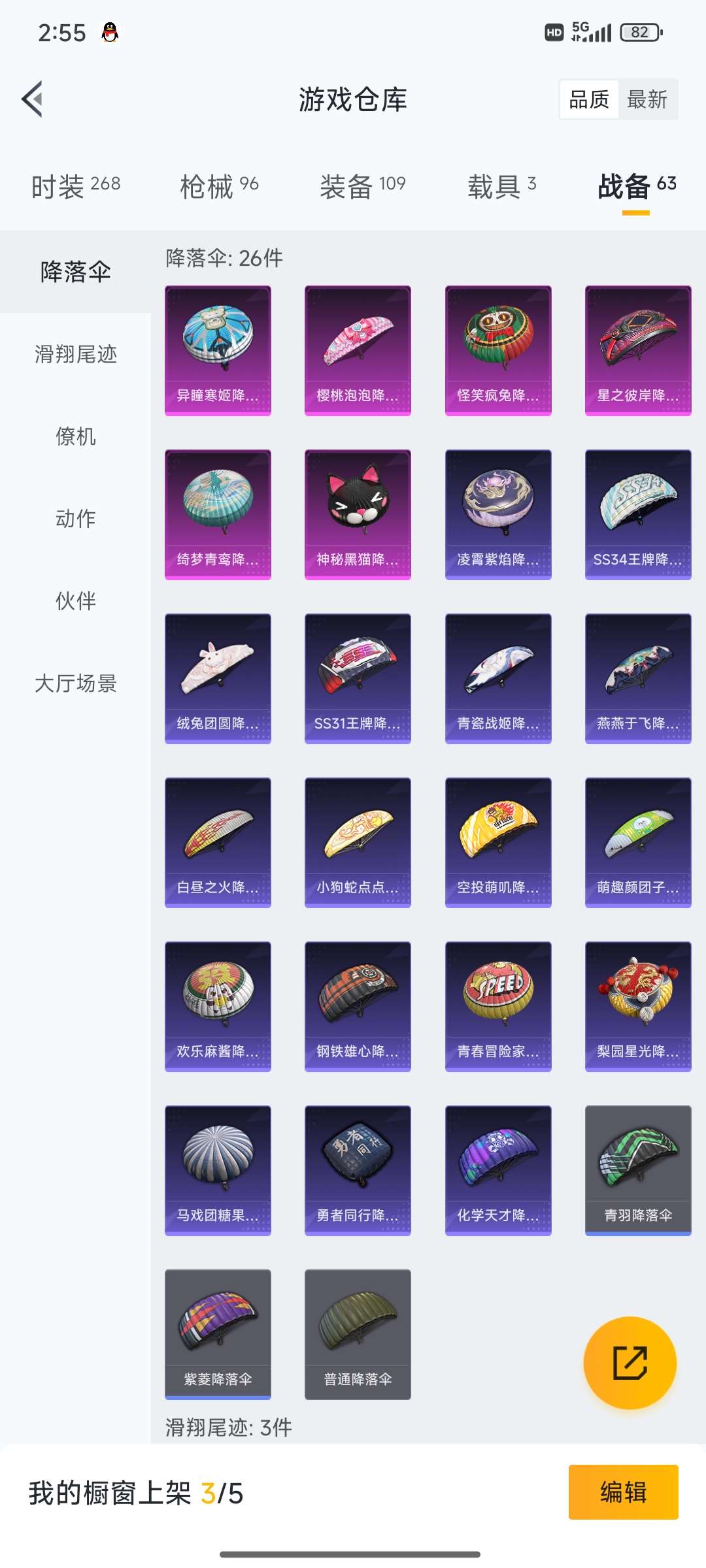Open the 僚机 category
The width and height of the screenshot is (706, 1568).
click(76, 436)
